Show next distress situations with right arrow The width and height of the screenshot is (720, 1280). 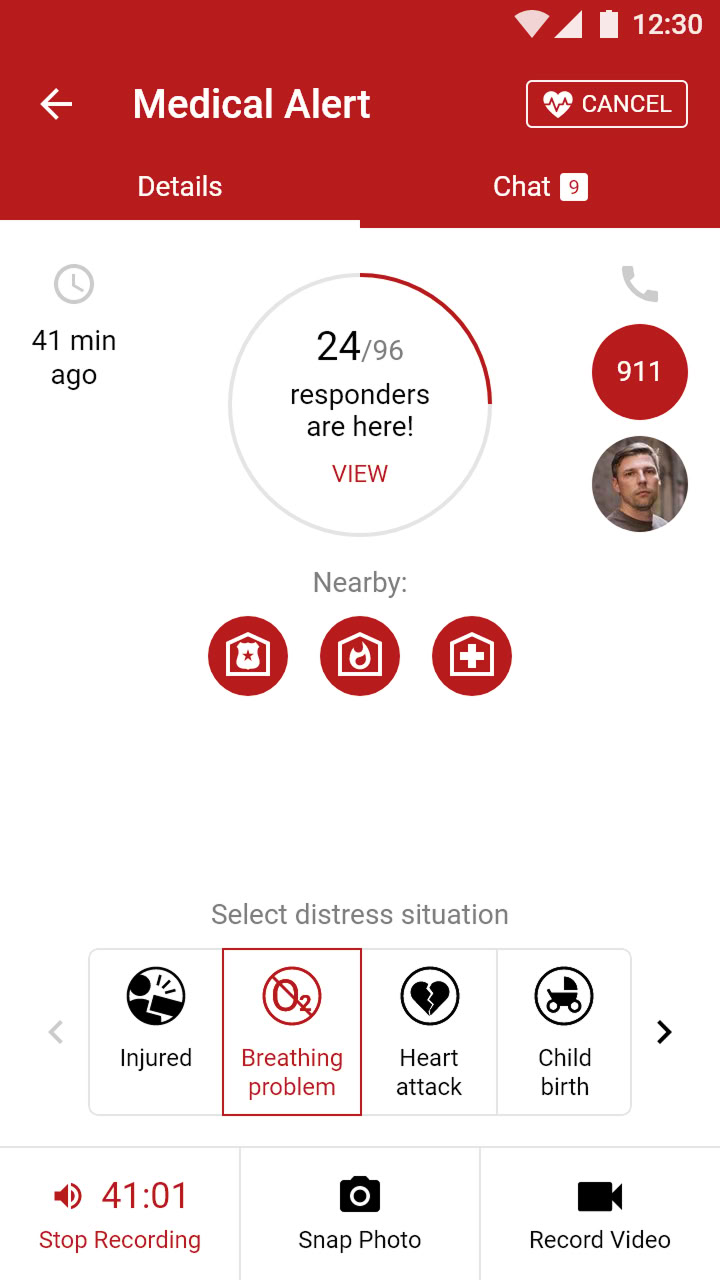coord(664,1032)
